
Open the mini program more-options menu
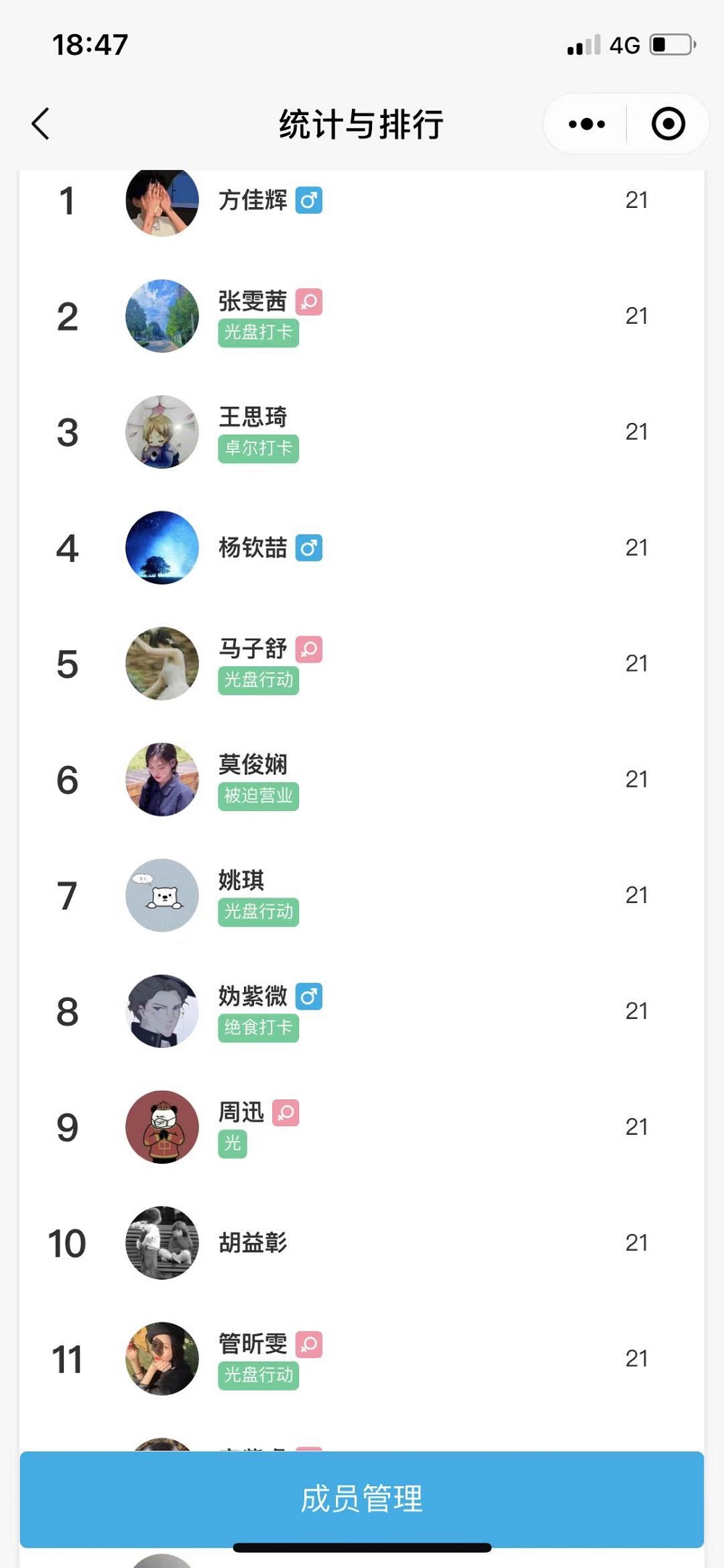click(x=586, y=124)
